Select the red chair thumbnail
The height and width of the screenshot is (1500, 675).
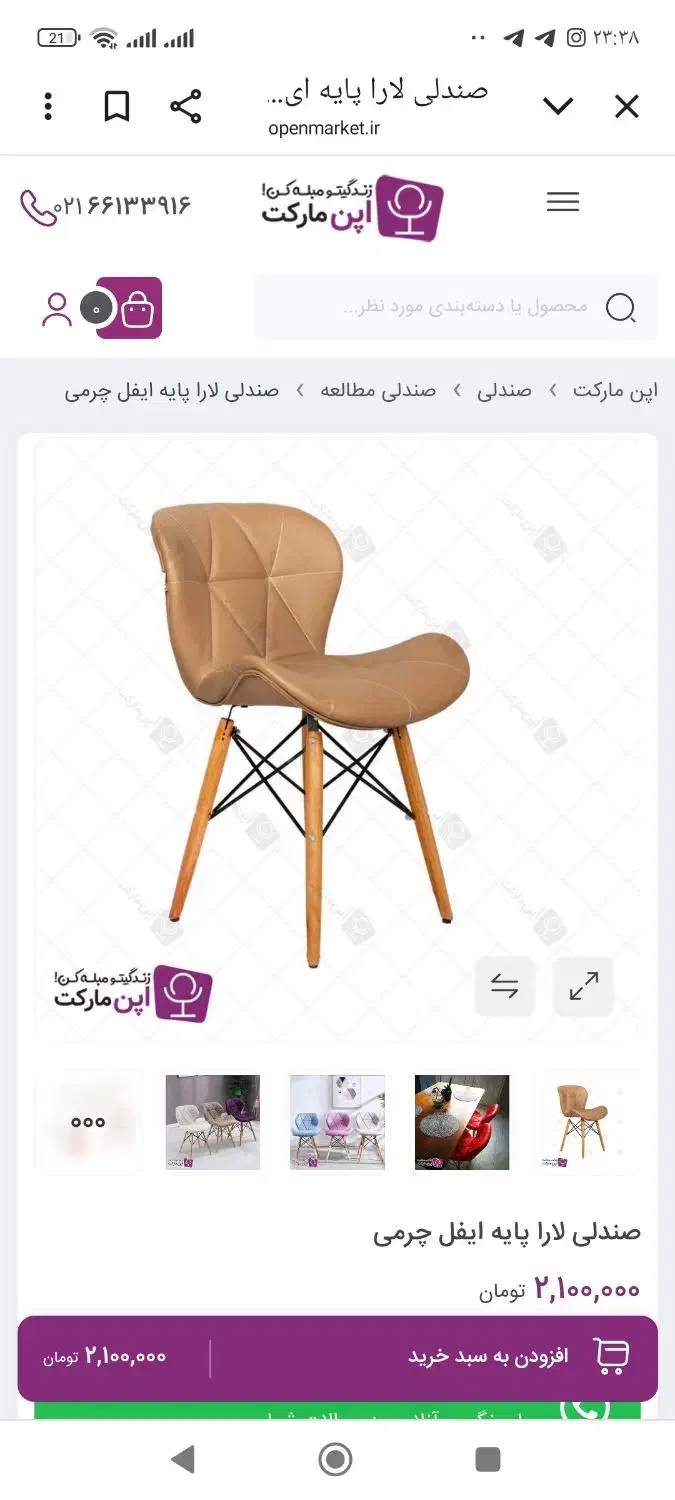462,1122
